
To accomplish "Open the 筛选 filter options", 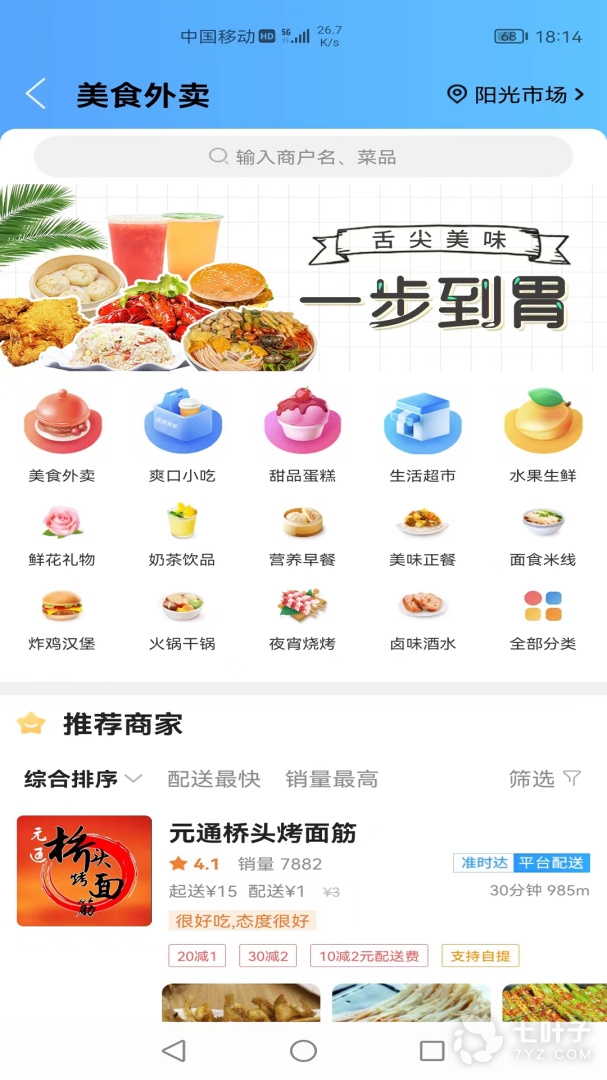I will (544, 779).
